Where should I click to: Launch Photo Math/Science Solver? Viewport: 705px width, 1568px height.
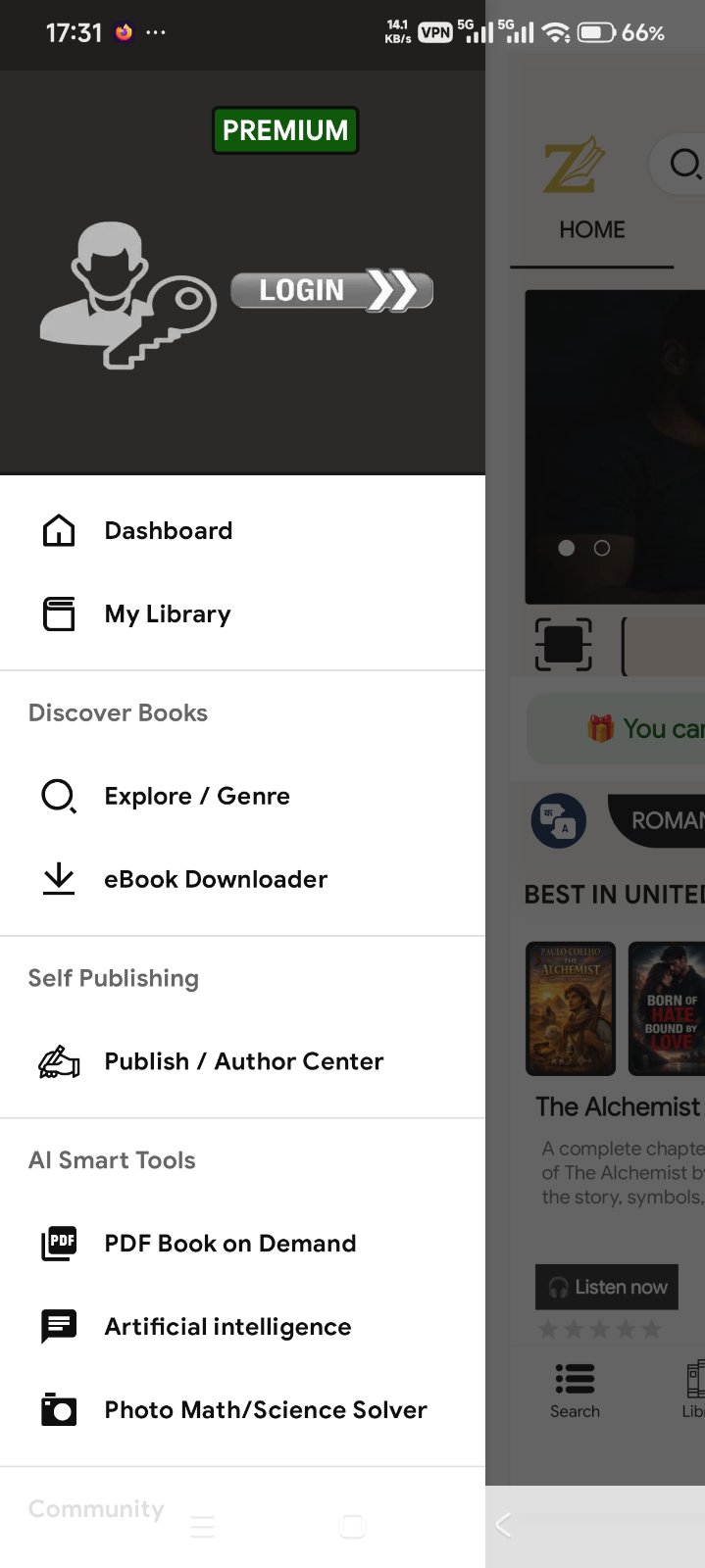coord(265,1410)
